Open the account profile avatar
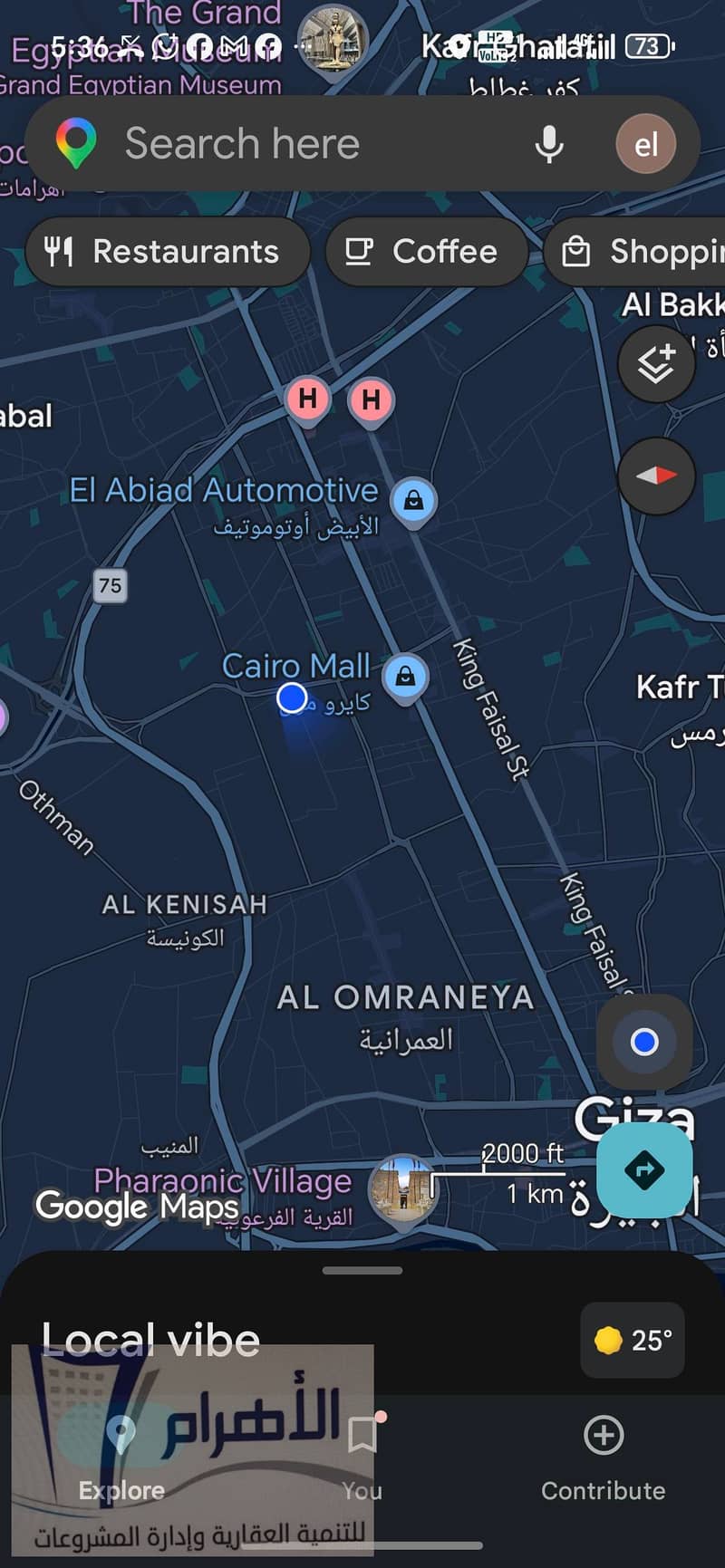 click(x=645, y=144)
